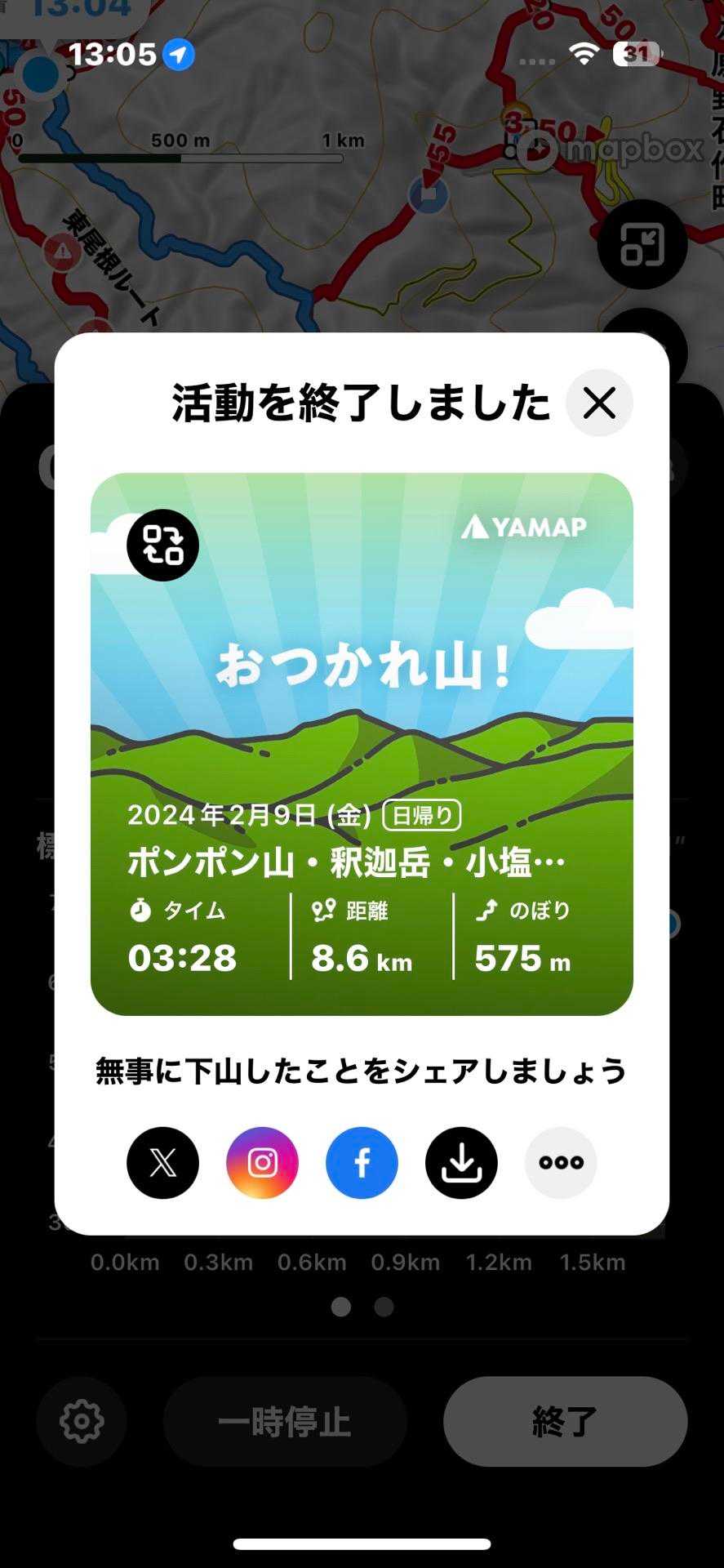Open more sharing options
Image resolution: width=724 pixels, height=1568 pixels.
(x=561, y=1163)
